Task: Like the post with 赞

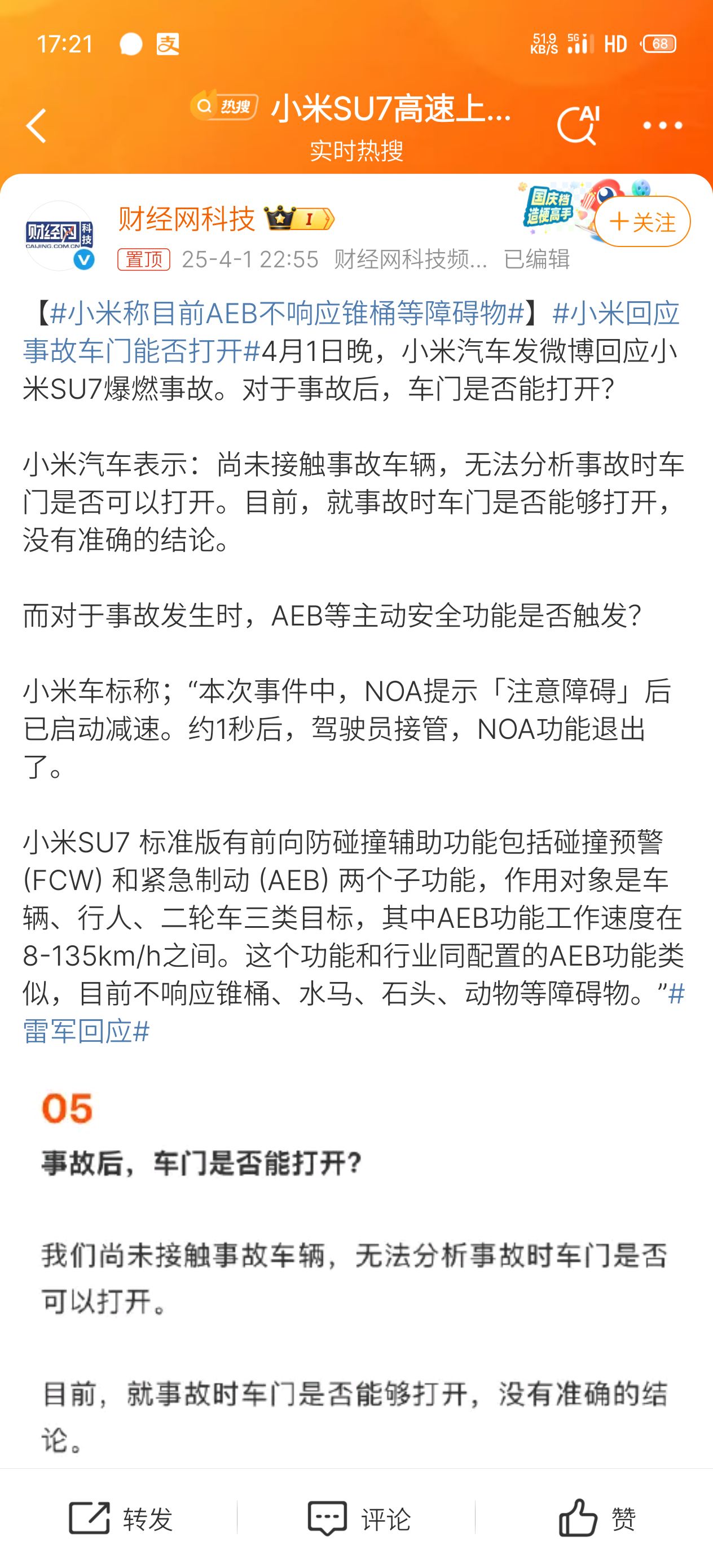Action: [x=596, y=1518]
